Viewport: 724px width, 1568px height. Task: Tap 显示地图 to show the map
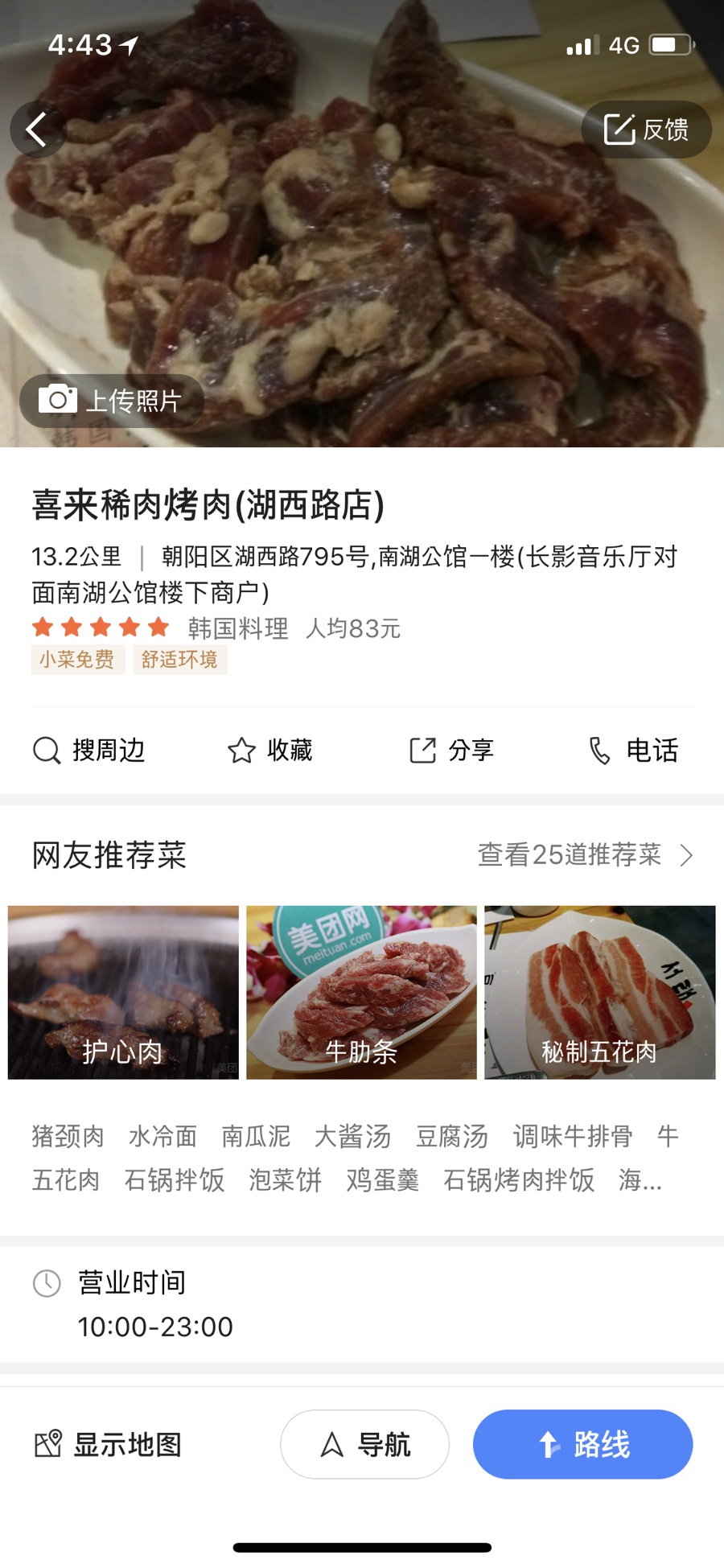click(109, 1444)
